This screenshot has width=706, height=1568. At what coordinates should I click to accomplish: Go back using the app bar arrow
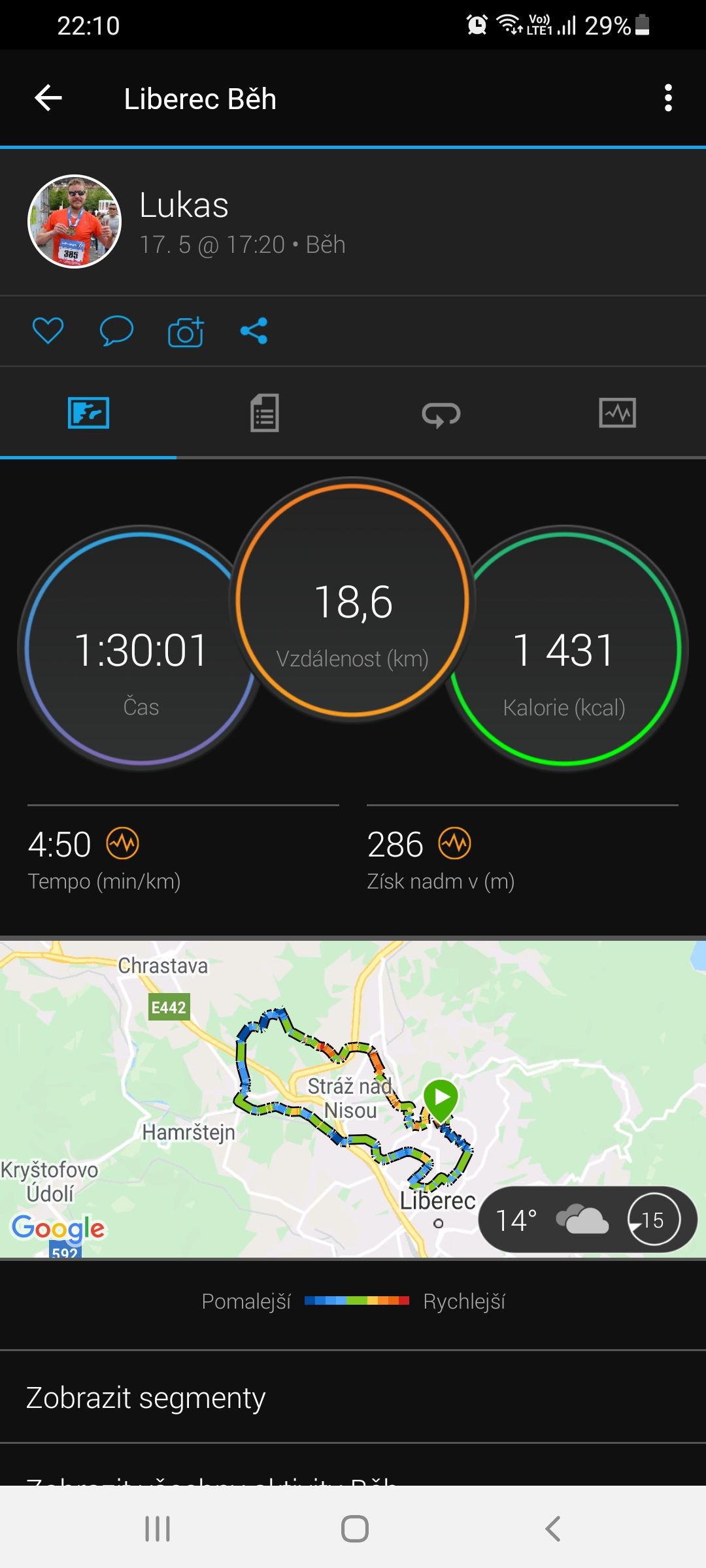[48, 99]
